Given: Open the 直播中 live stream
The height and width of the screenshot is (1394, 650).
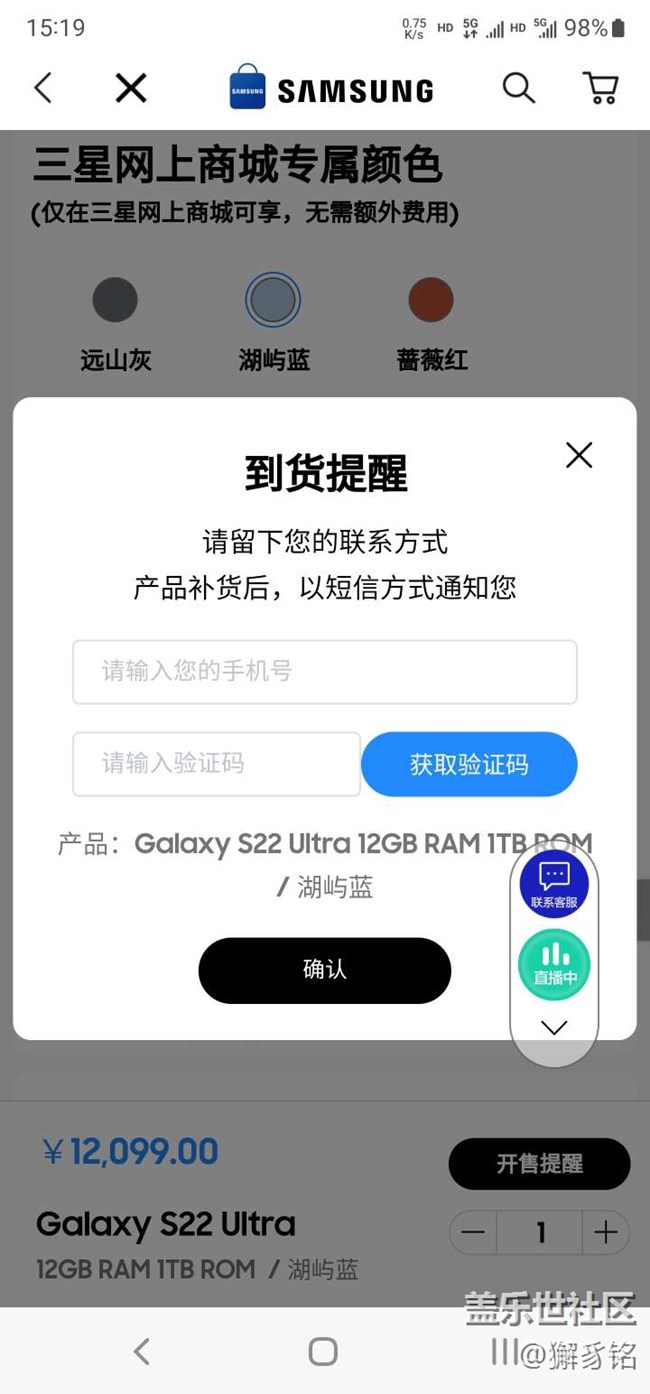Looking at the screenshot, I should (x=554, y=964).
